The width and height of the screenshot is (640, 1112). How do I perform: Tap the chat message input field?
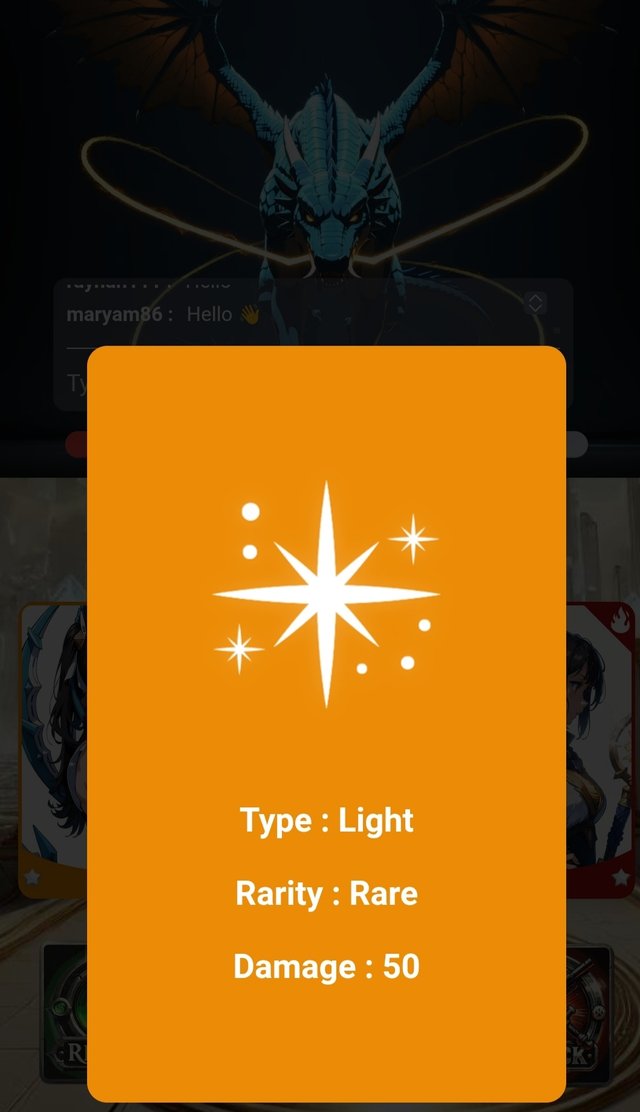[x=76, y=382]
